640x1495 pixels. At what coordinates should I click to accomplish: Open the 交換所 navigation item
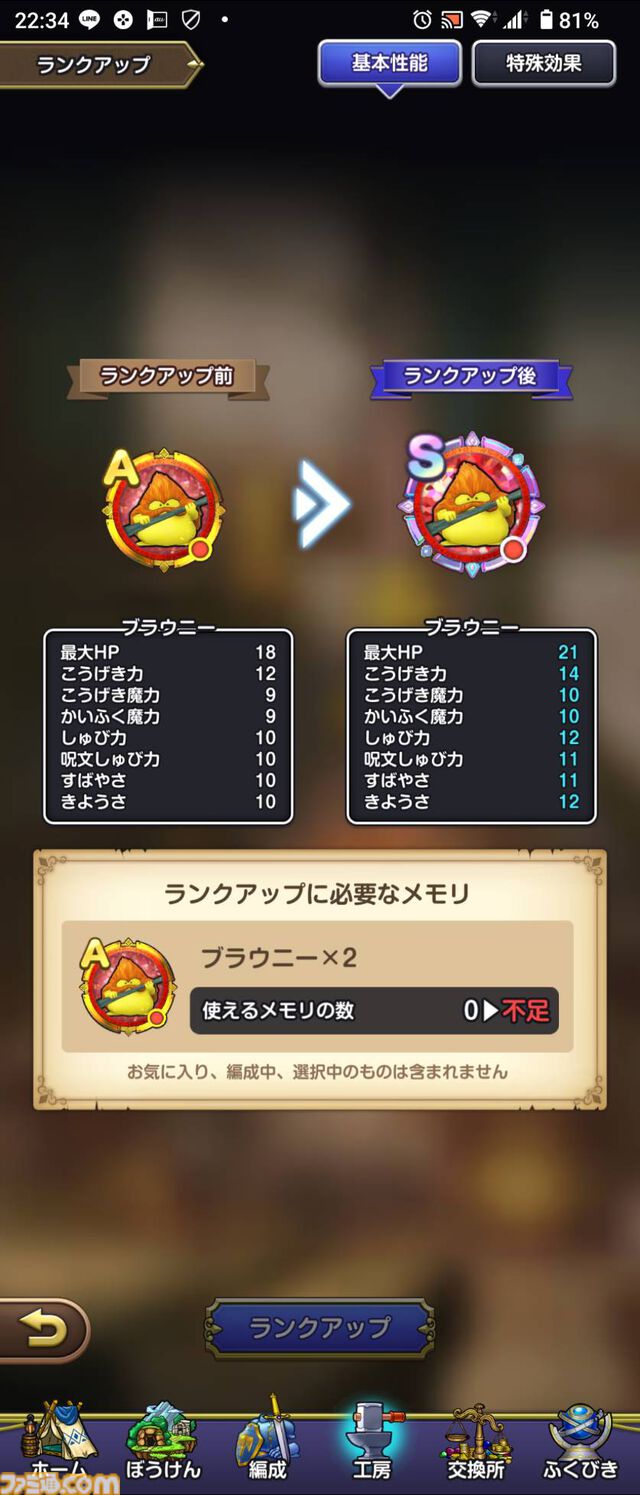coord(475,1443)
